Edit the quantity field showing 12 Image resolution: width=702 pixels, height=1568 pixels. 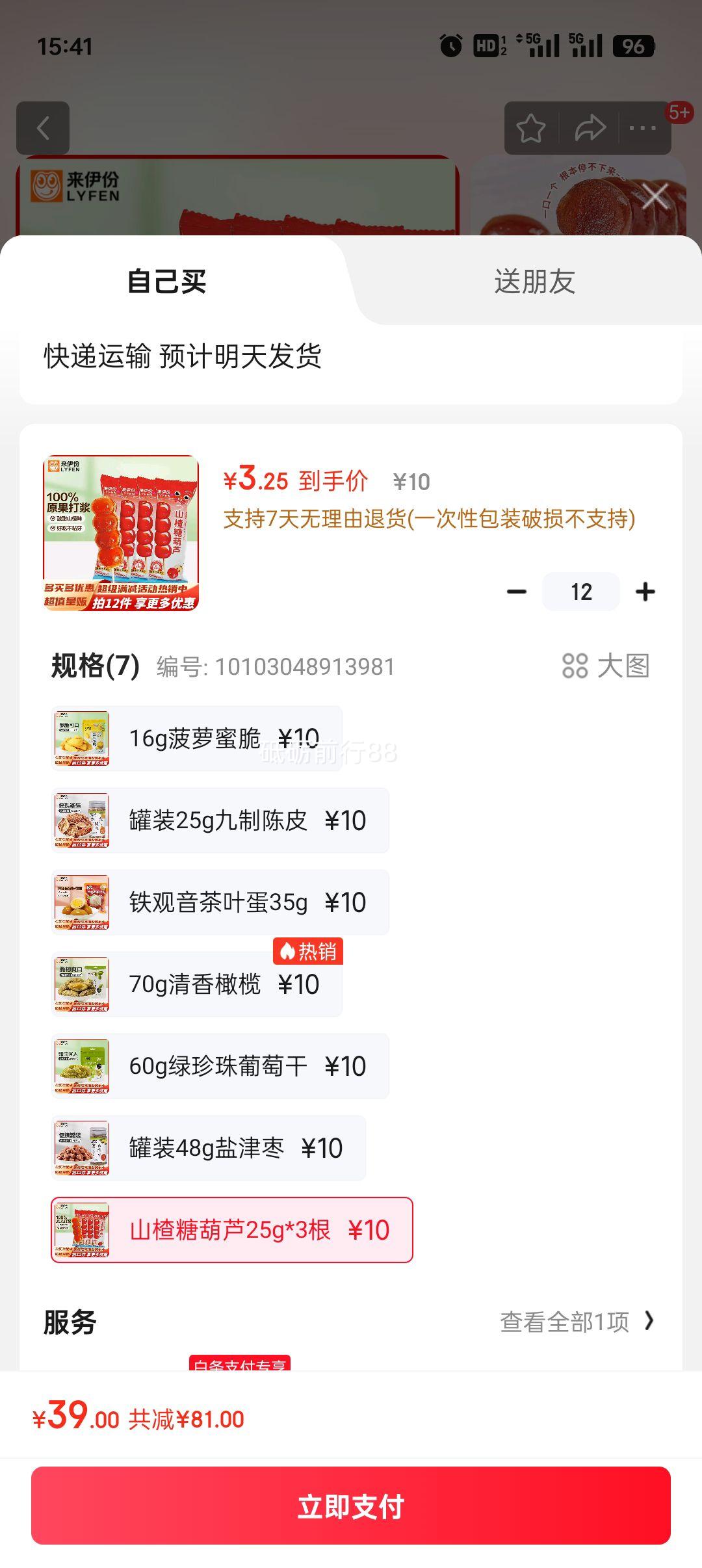pyautogui.click(x=581, y=592)
